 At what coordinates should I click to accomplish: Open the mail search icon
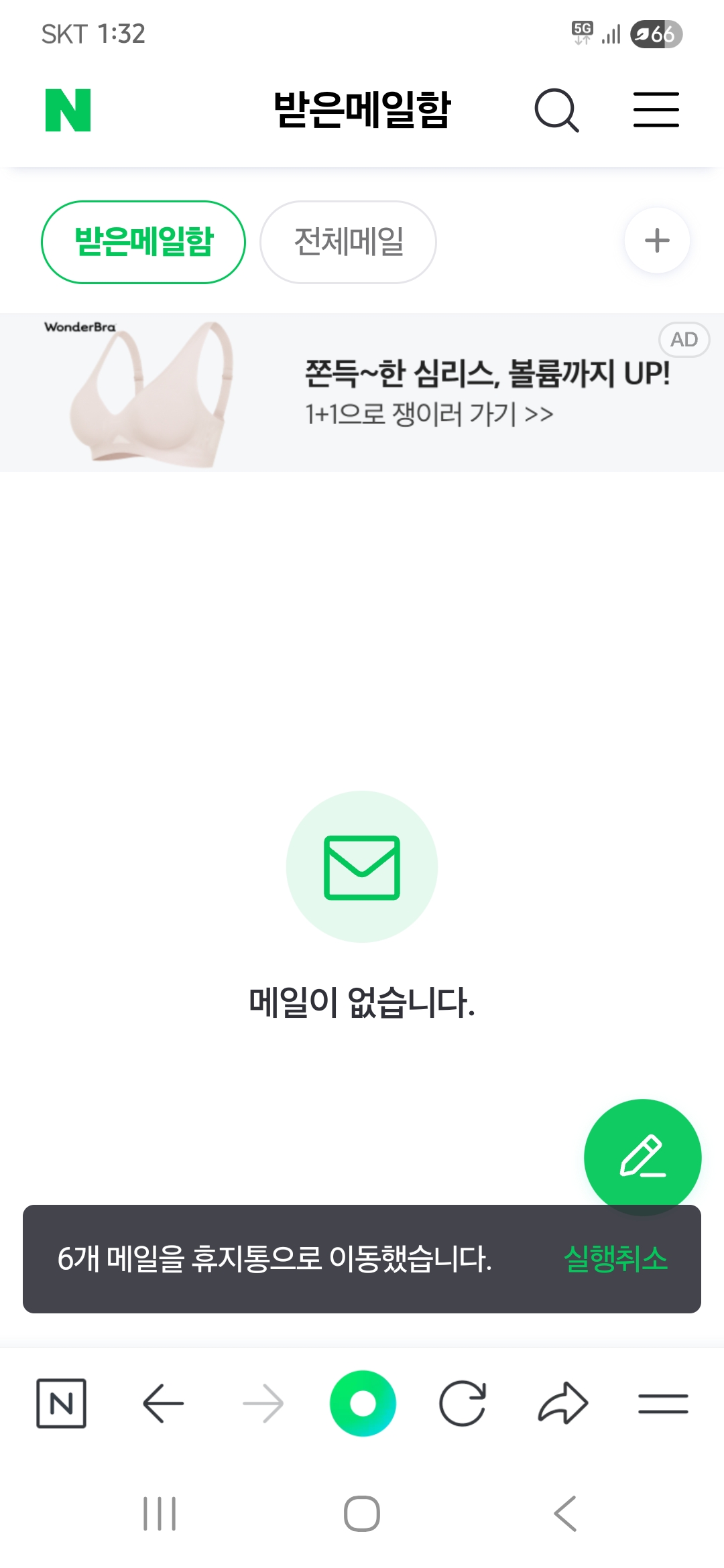click(x=556, y=111)
